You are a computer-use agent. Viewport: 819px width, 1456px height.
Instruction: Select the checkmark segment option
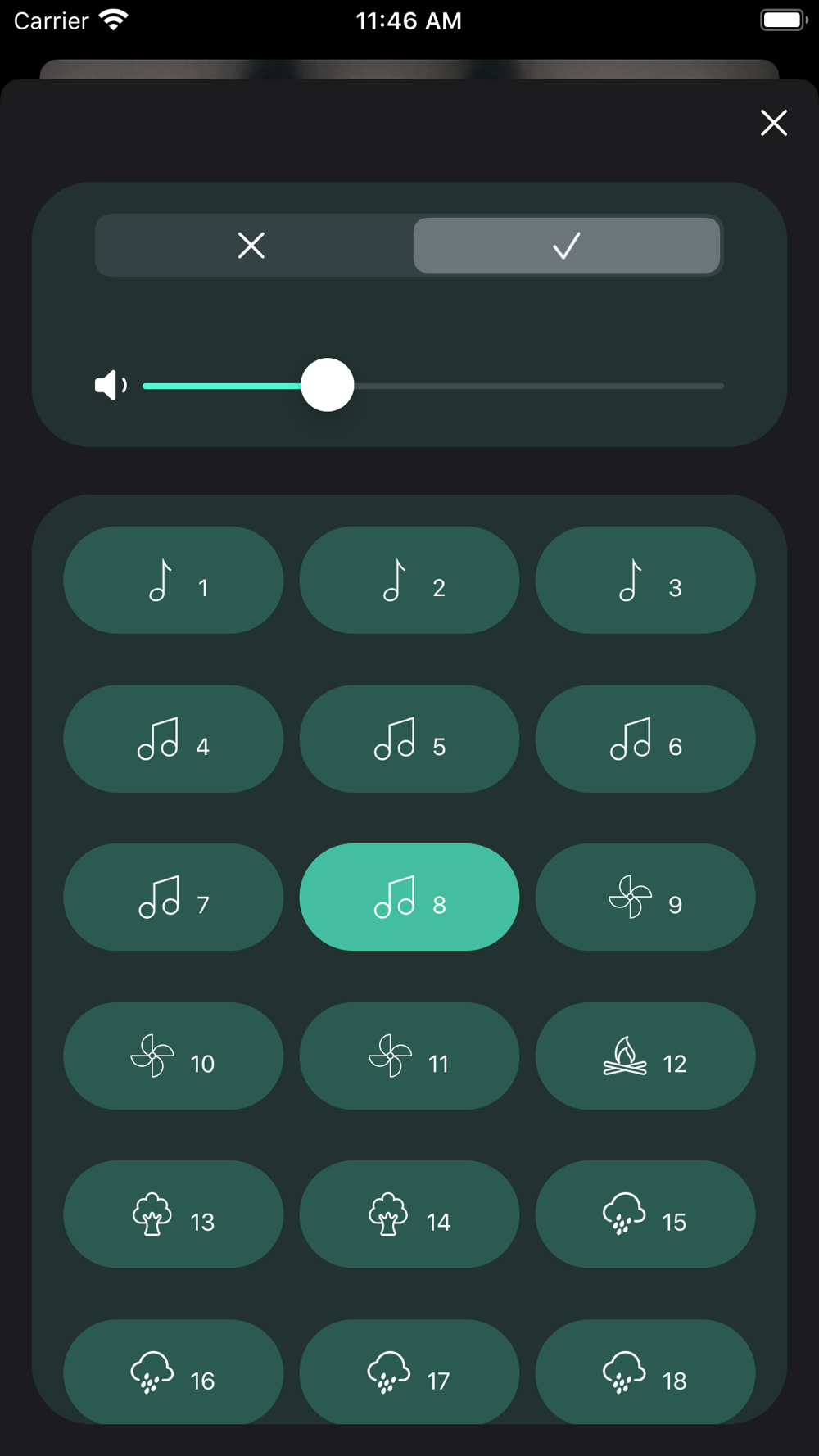[x=566, y=245]
